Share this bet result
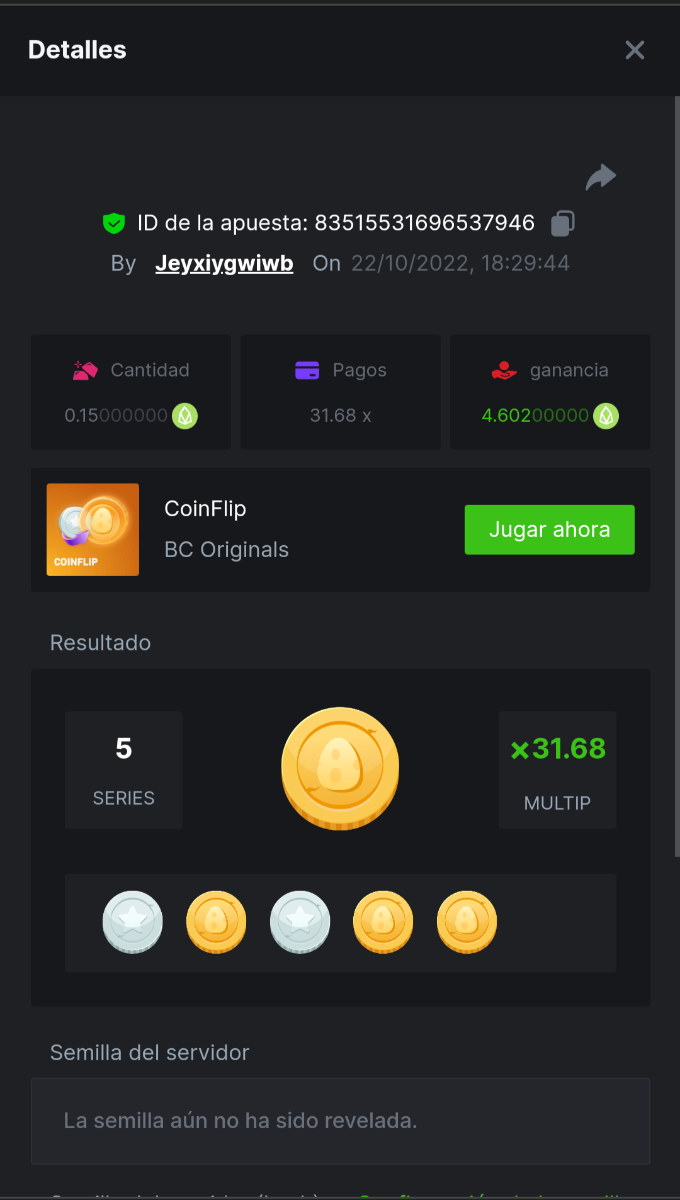Screen dimensions: 680x1200 [x=600, y=178]
